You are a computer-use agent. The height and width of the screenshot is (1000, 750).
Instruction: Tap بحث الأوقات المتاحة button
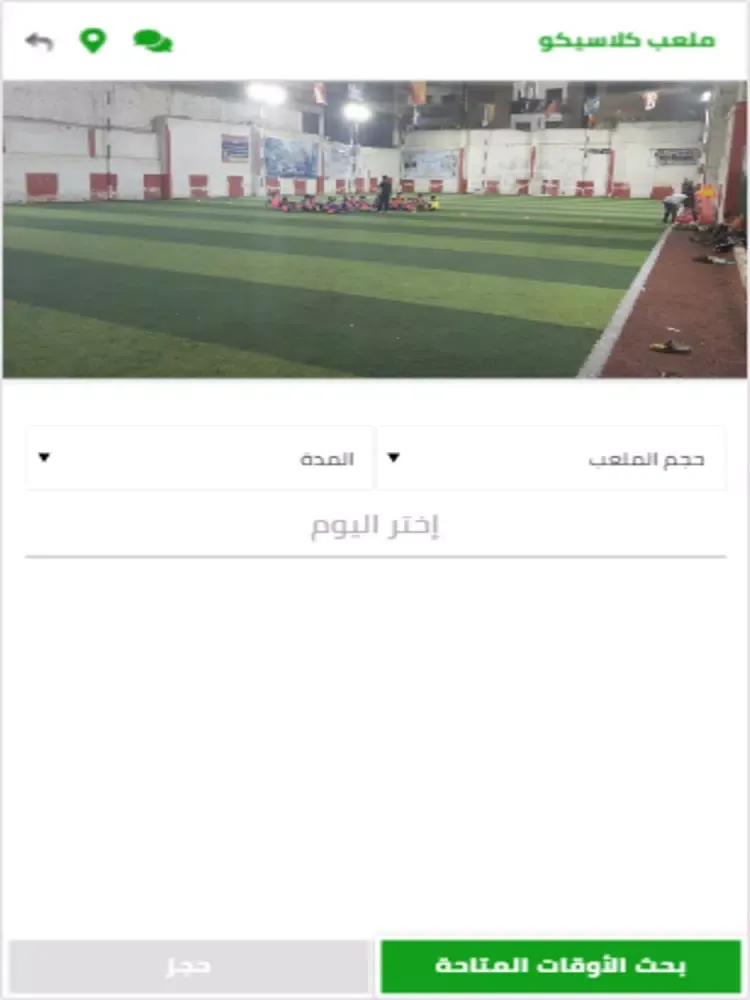[x=561, y=966]
